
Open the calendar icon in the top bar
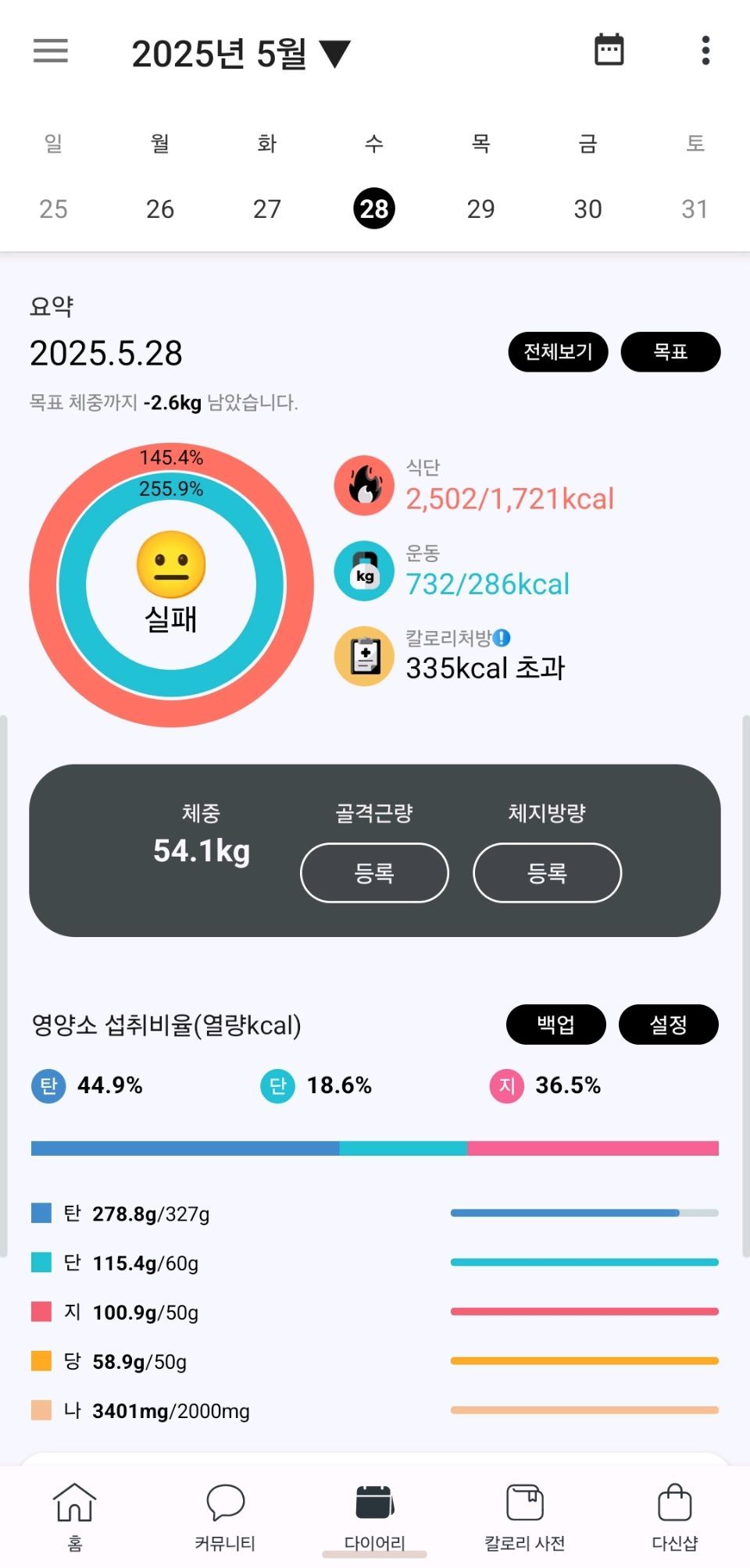[609, 51]
